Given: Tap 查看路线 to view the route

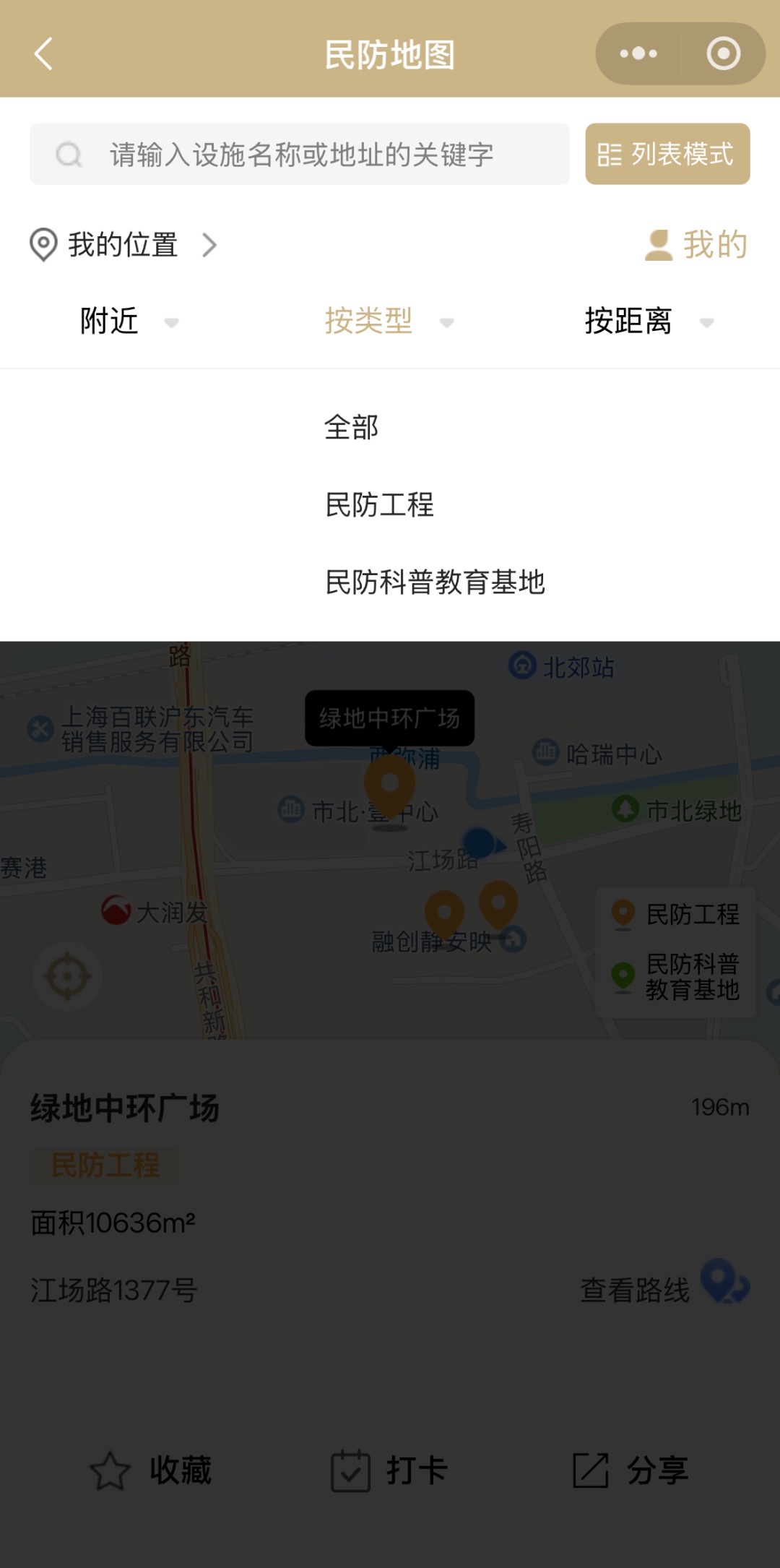Looking at the screenshot, I should pyautogui.click(x=665, y=1290).
